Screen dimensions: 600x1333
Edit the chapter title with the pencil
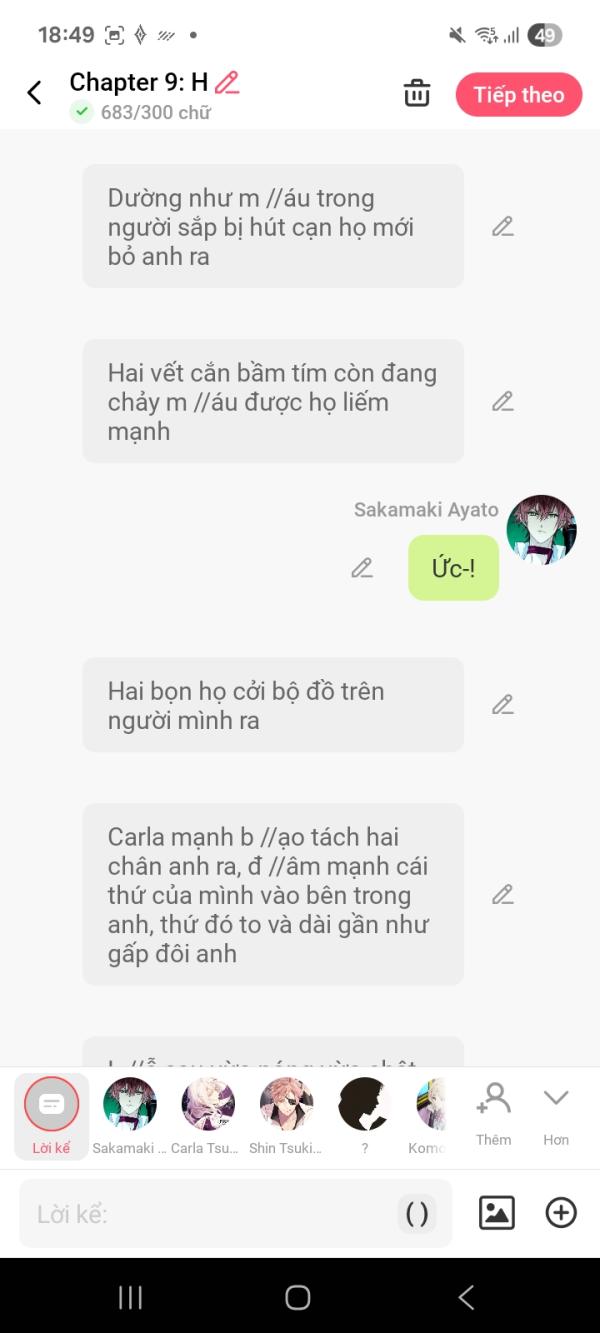tap(228, 82)
